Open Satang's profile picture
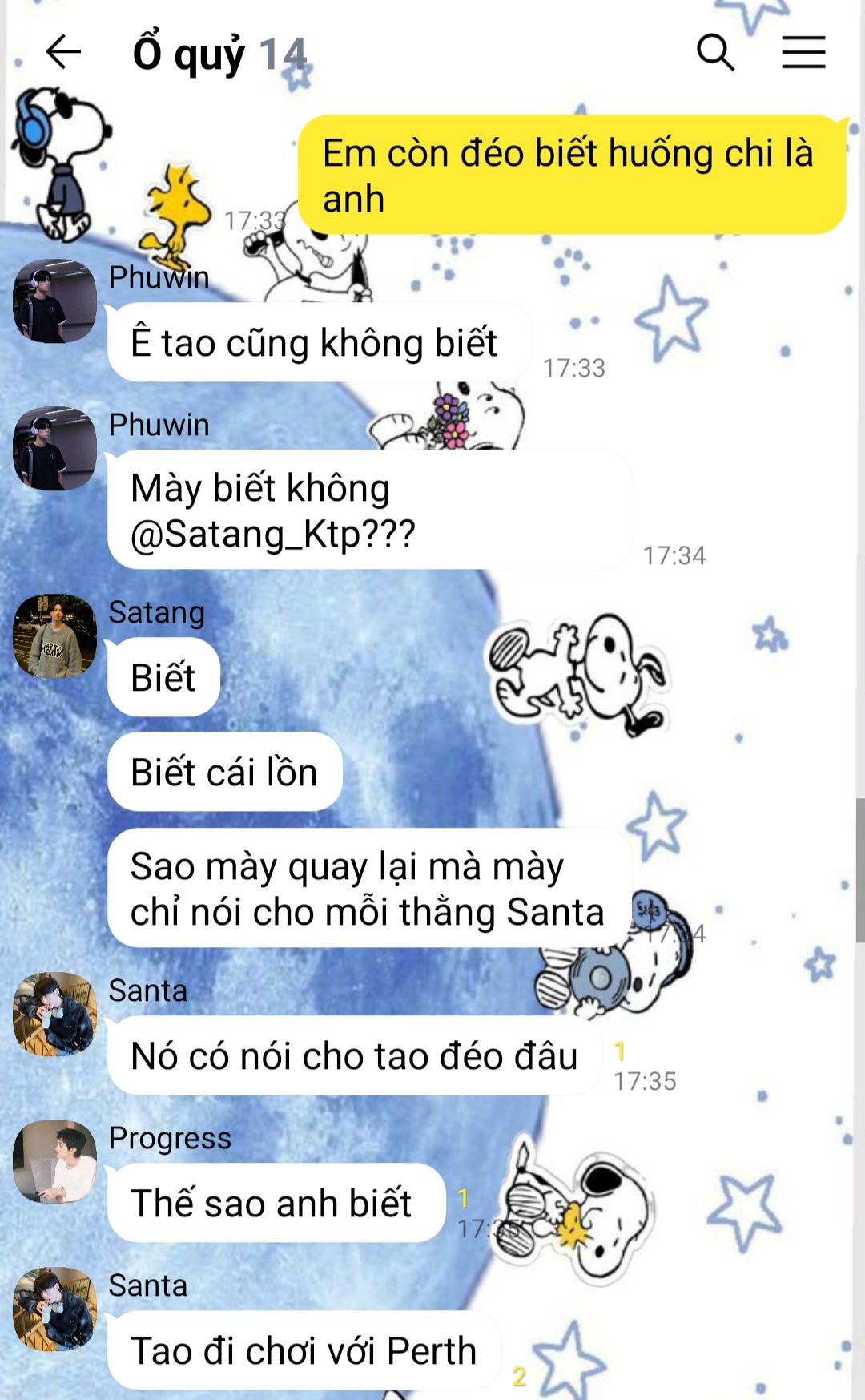Screen dimensions: 865x1400 pos(54,635)
